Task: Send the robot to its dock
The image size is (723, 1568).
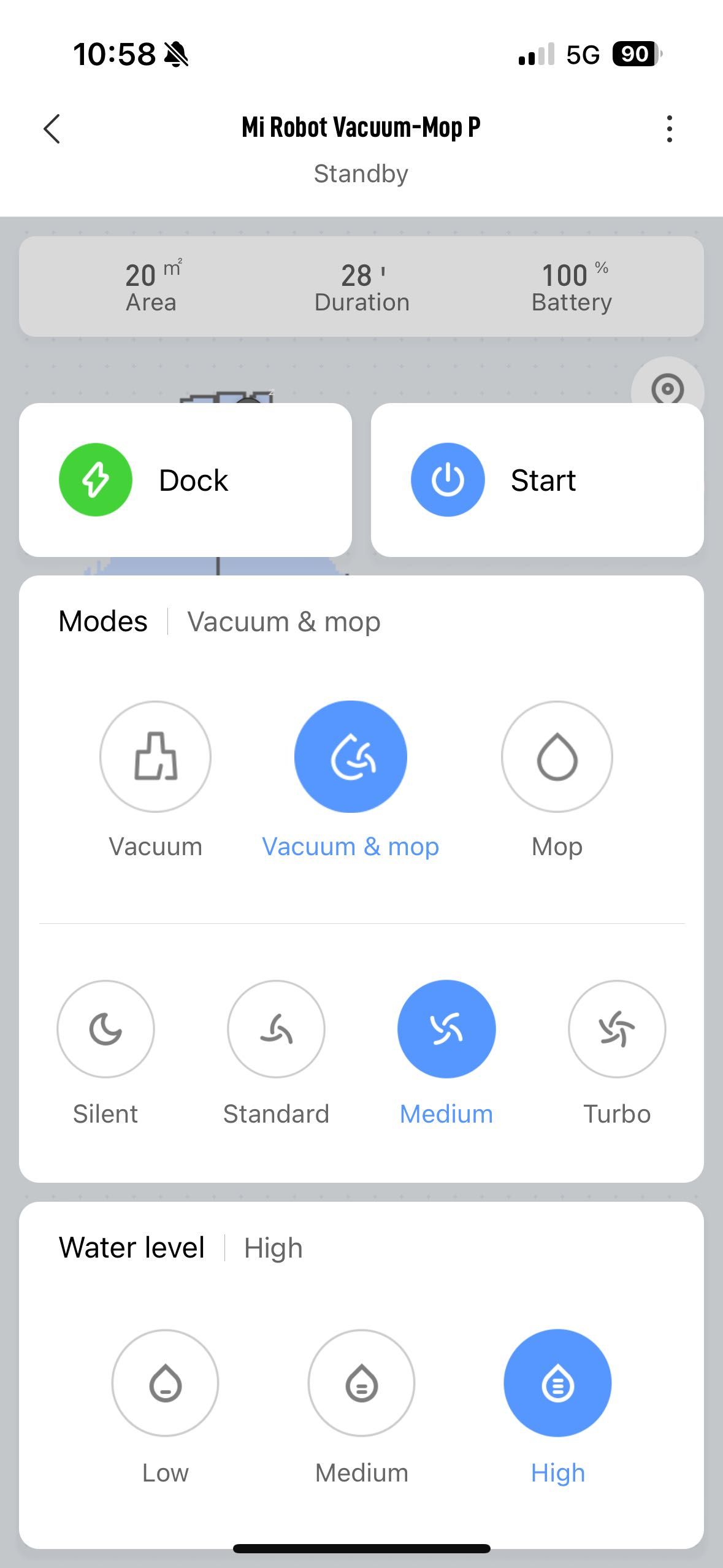Action: coord(185,480)
